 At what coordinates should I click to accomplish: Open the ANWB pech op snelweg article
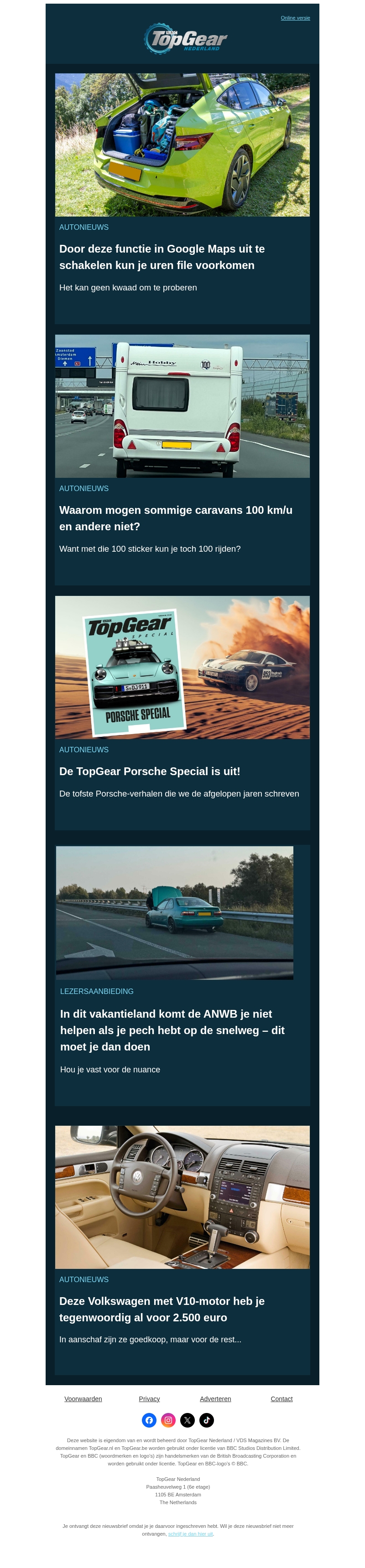[x=172, y=1030]
